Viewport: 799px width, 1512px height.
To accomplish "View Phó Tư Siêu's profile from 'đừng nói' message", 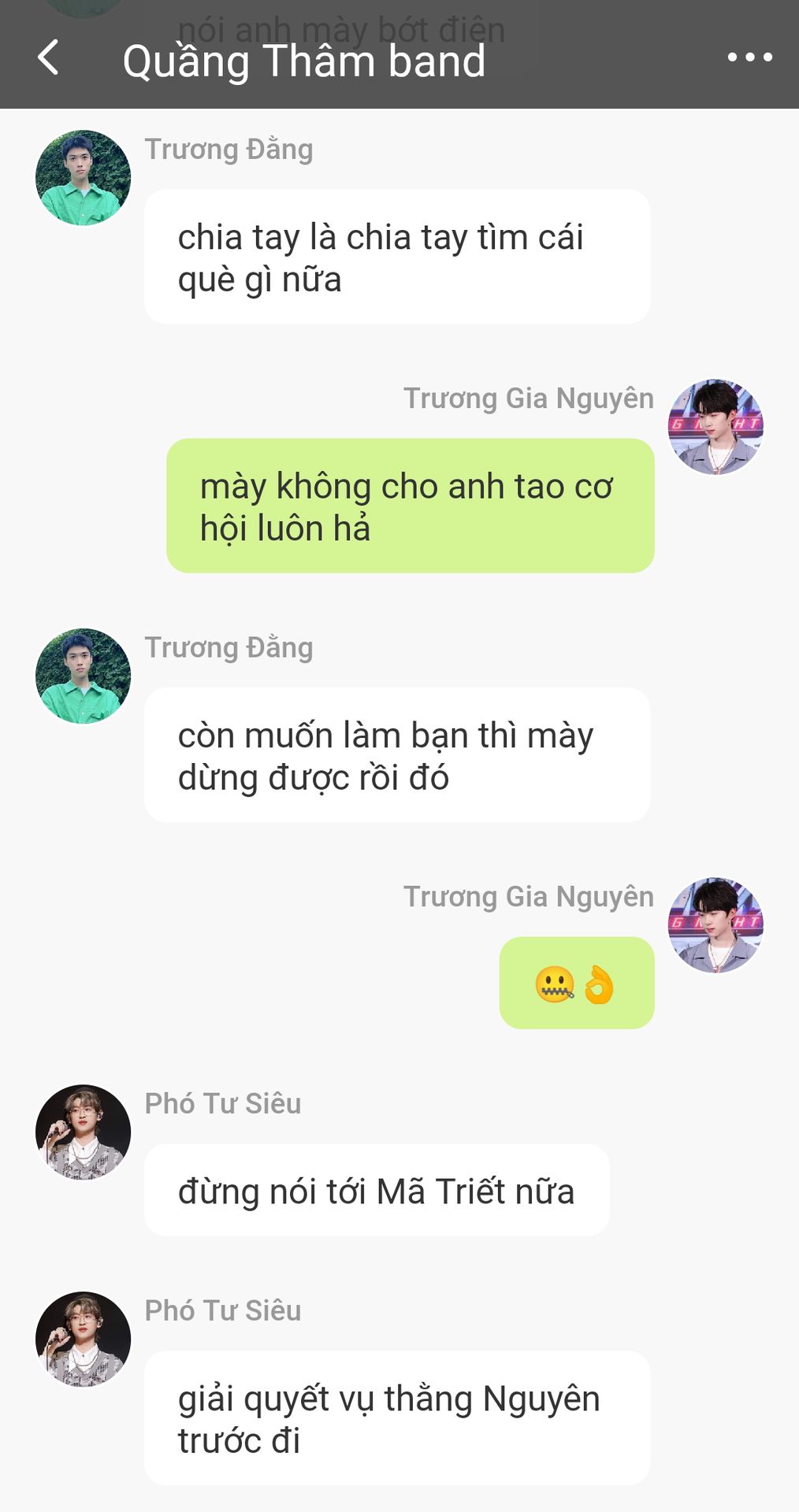I will click(84, 1132).
